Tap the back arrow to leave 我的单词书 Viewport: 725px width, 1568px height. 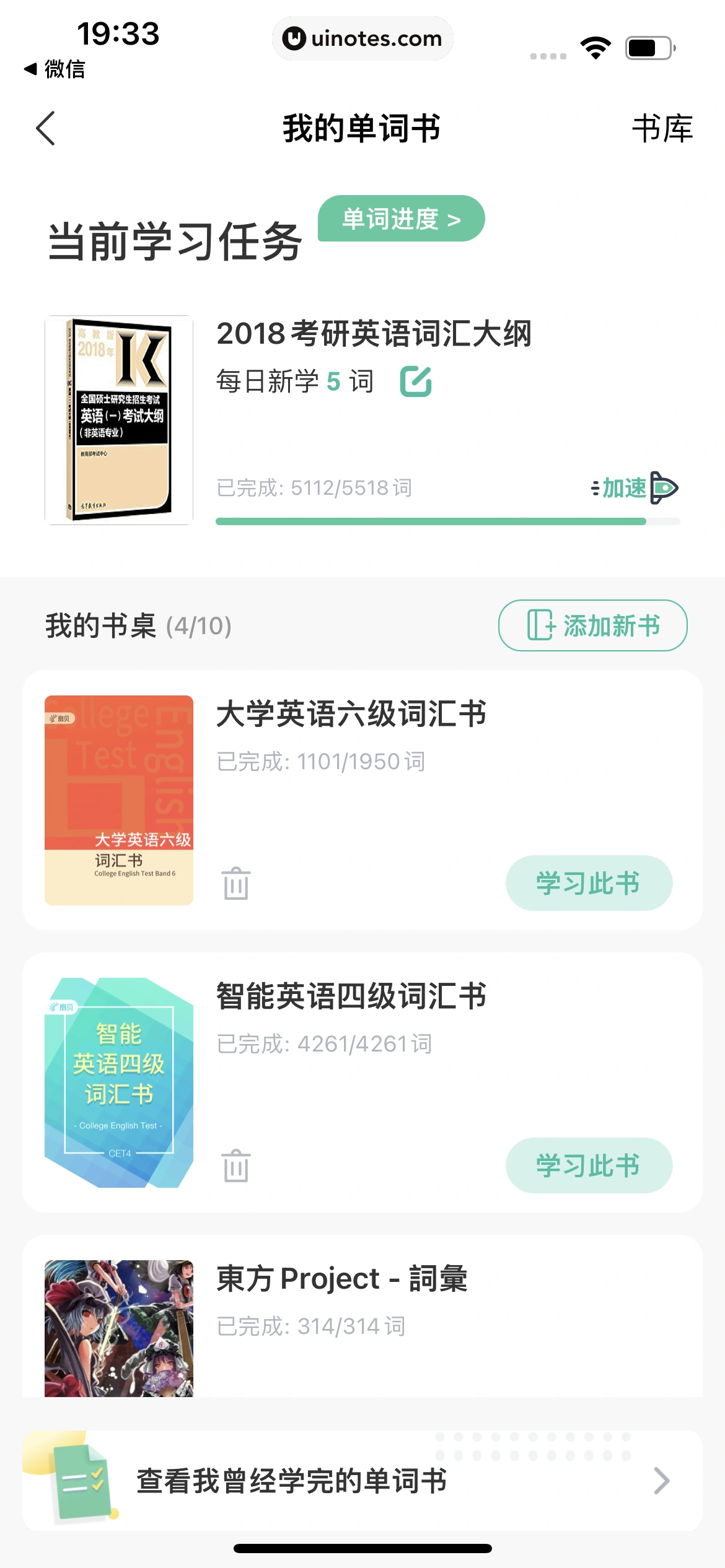pos(45,128)
